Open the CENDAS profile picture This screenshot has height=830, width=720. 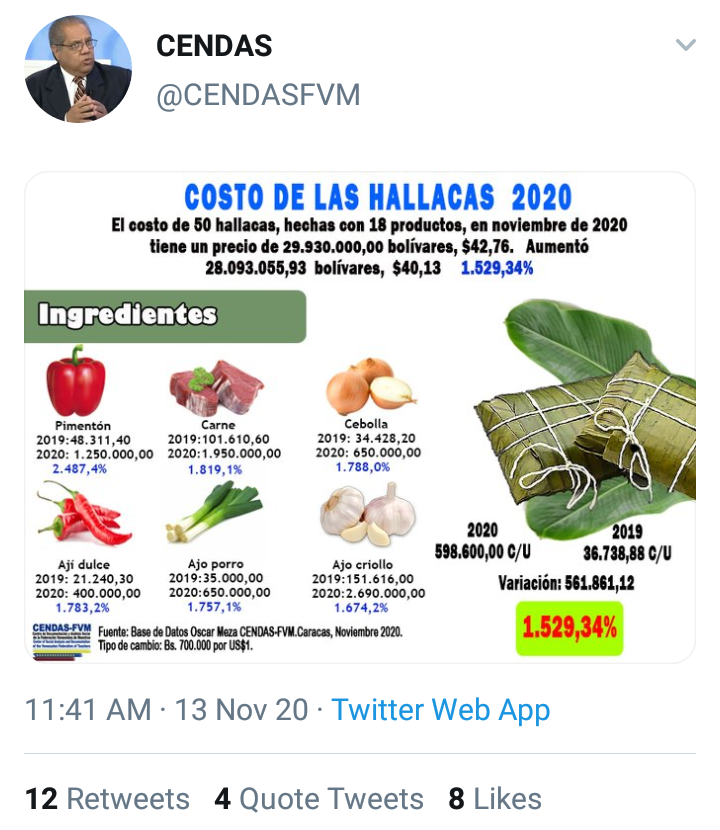78,69
